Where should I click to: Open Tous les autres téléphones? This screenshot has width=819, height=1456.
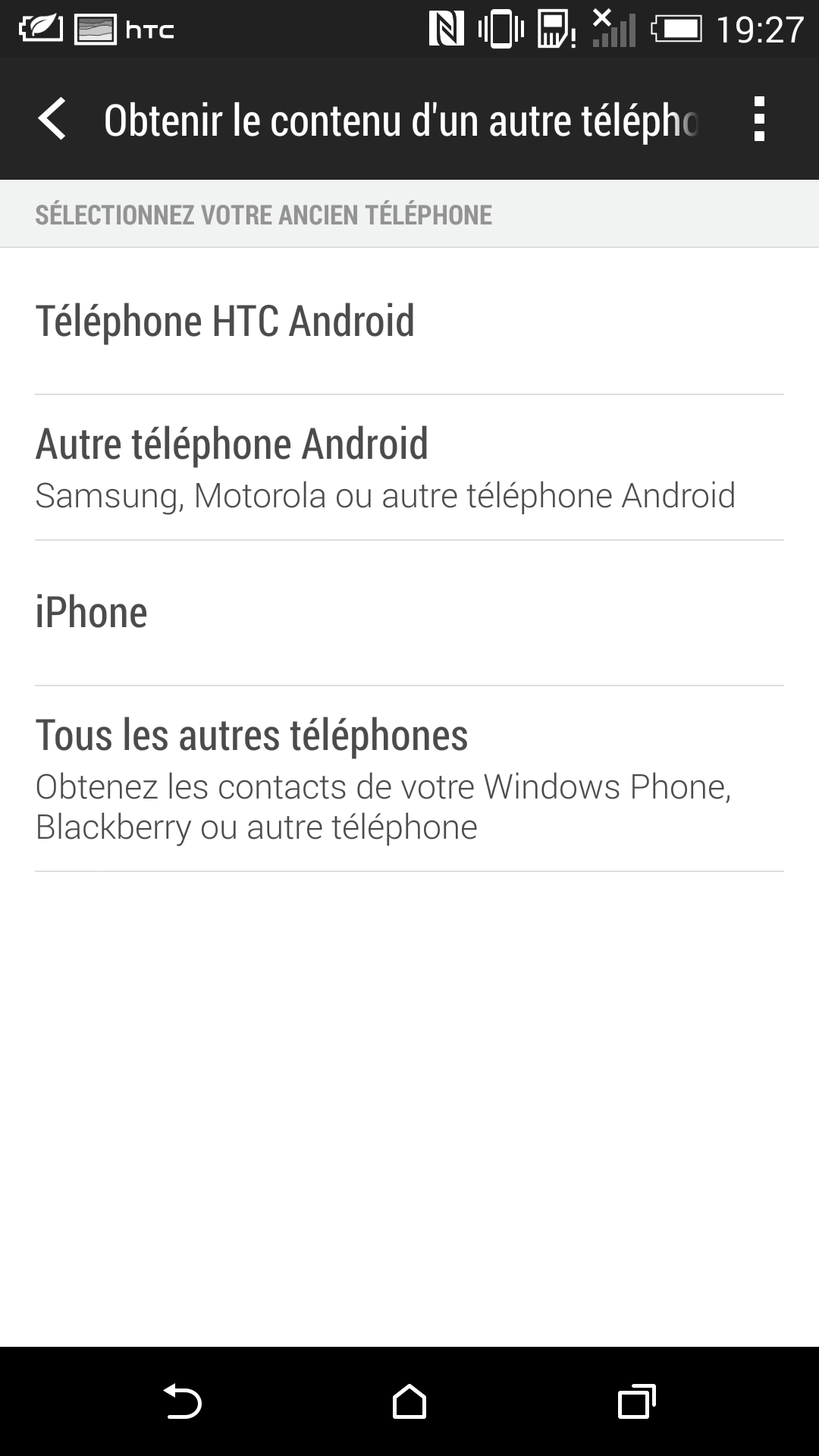point(409,779)
